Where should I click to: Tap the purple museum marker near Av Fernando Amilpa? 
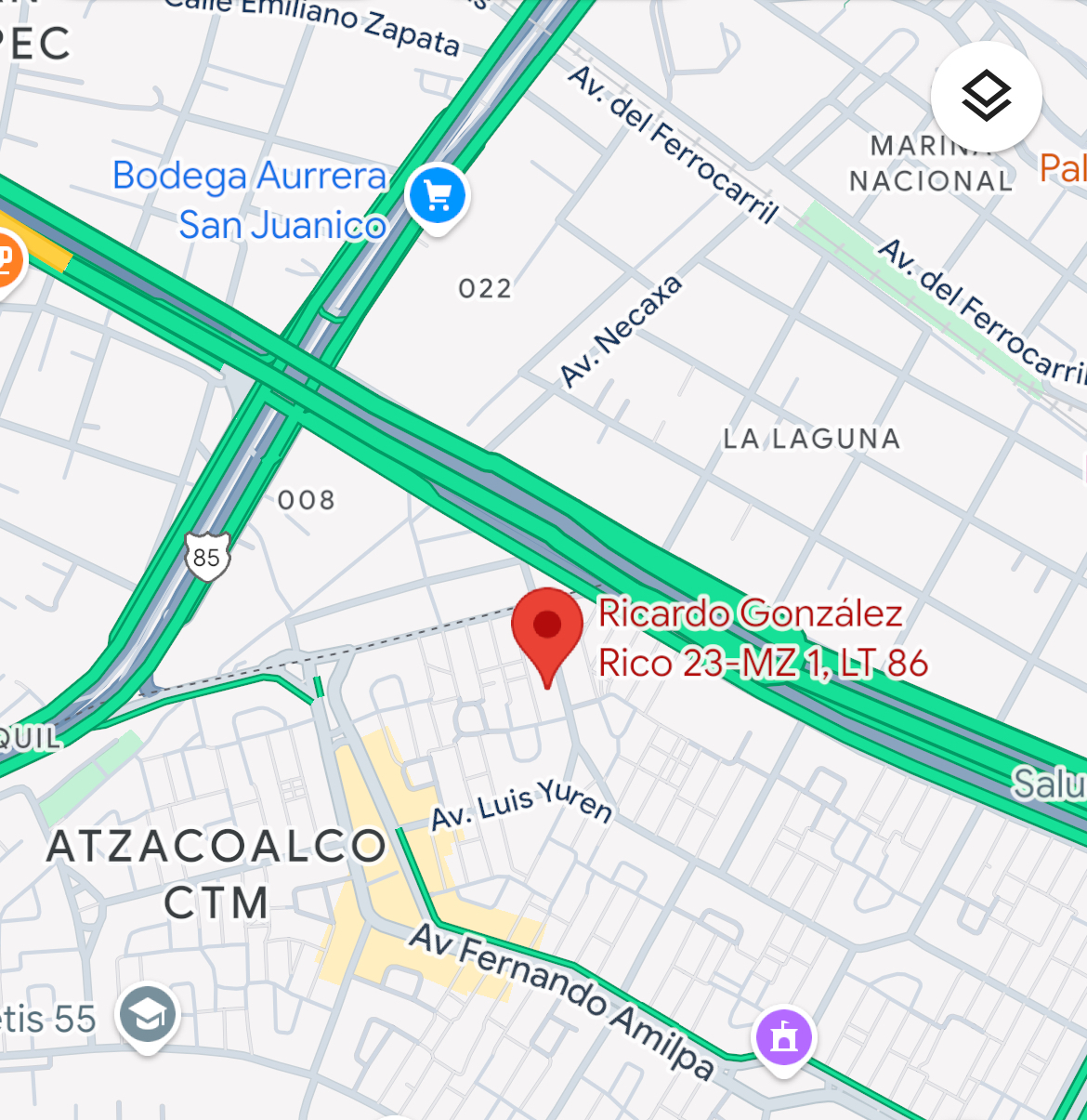pyautogui.click(x=784, y=1037)
